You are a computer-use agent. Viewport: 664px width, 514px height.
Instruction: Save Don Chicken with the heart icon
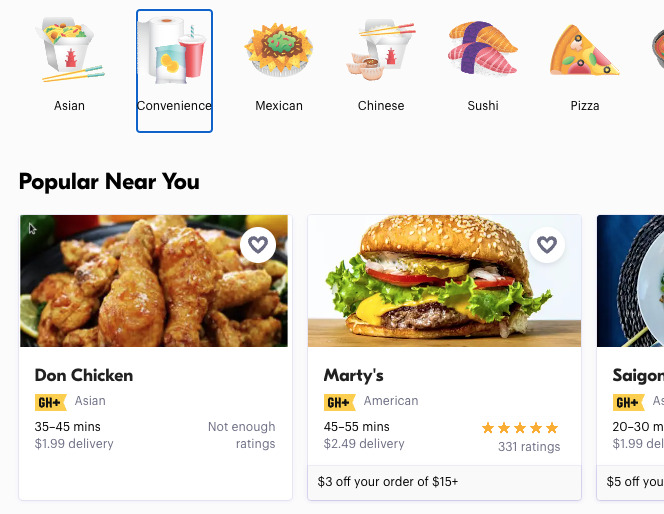pos(258,244)
